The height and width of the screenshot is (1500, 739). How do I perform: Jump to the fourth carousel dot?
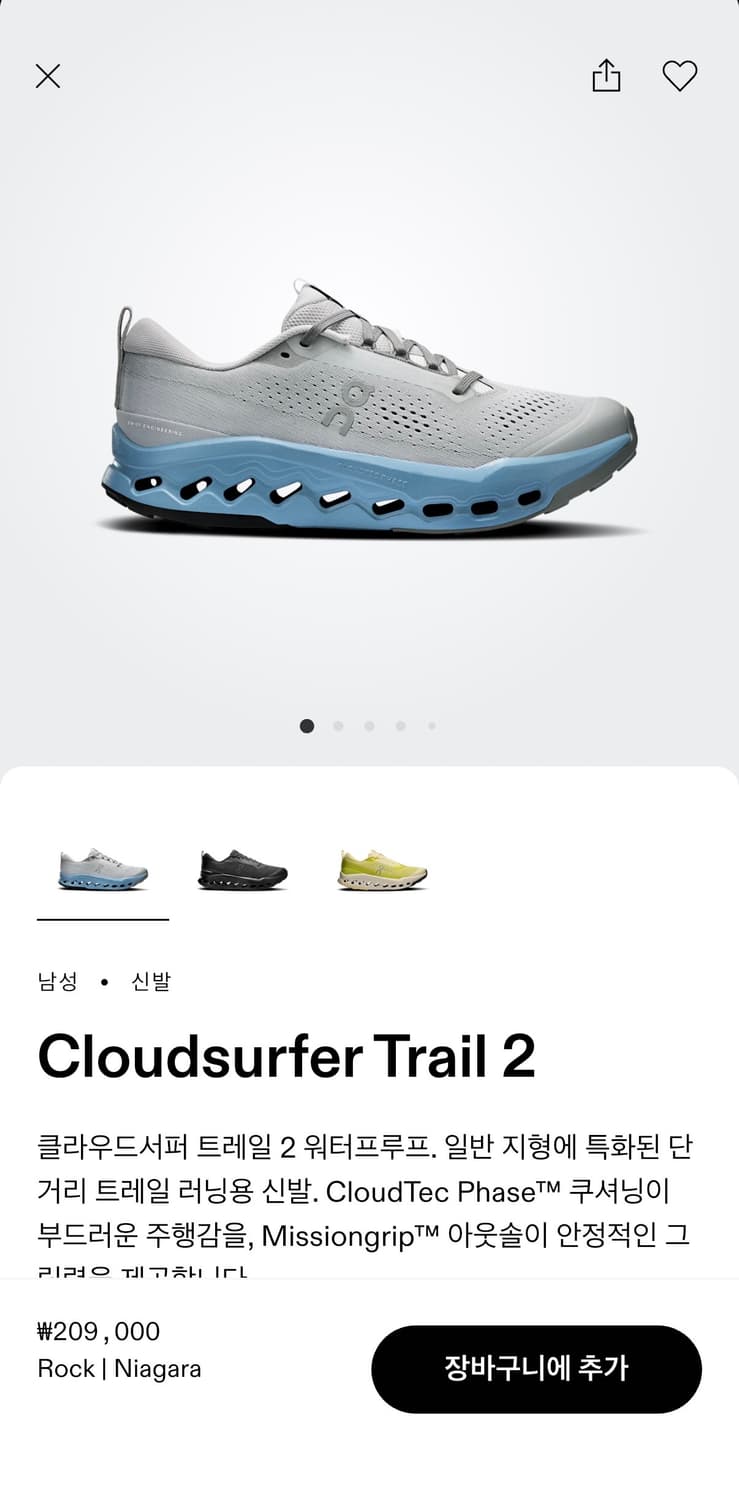(x=400, y=726)
